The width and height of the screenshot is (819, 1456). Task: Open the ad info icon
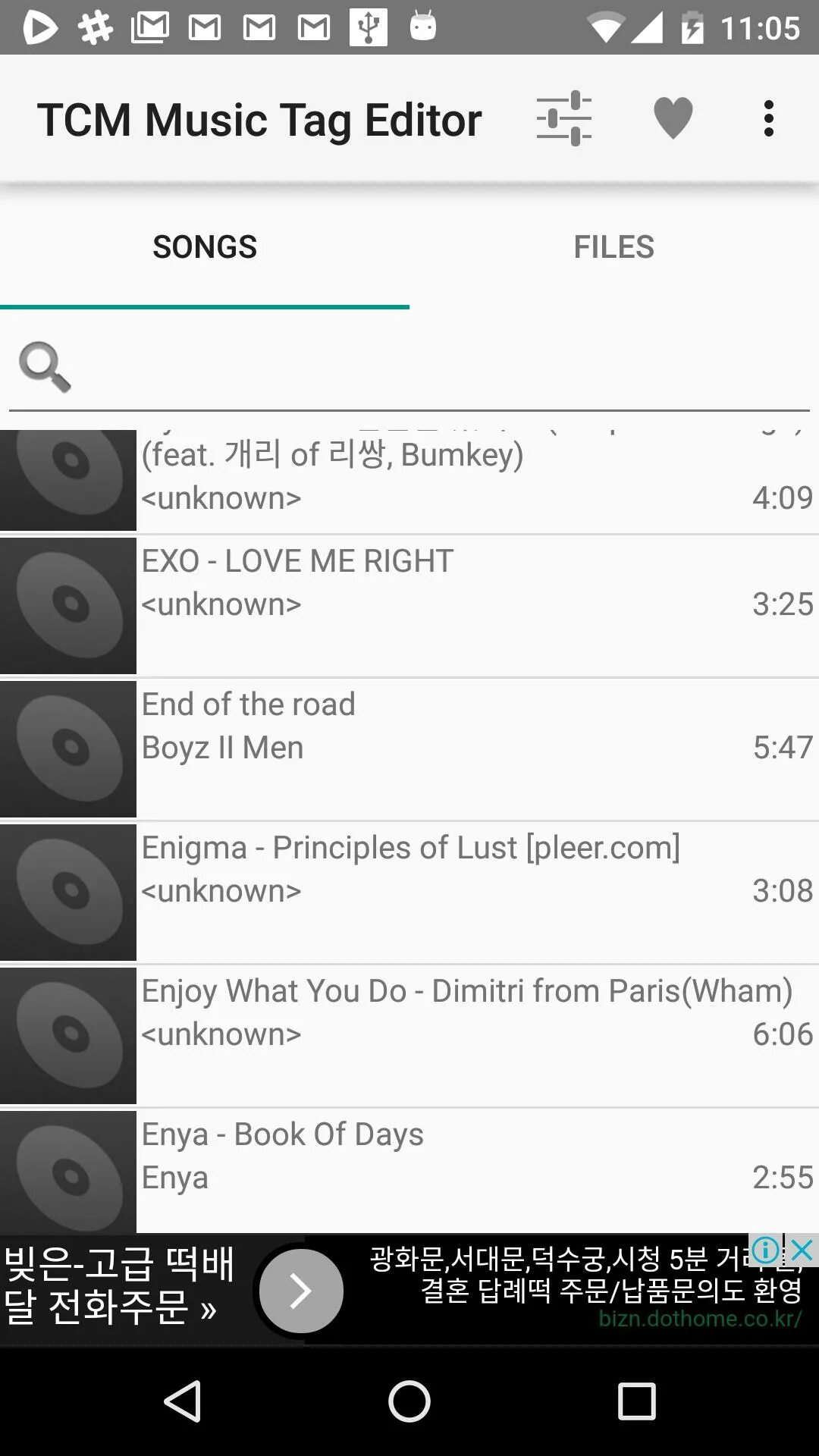point(766,1249)
